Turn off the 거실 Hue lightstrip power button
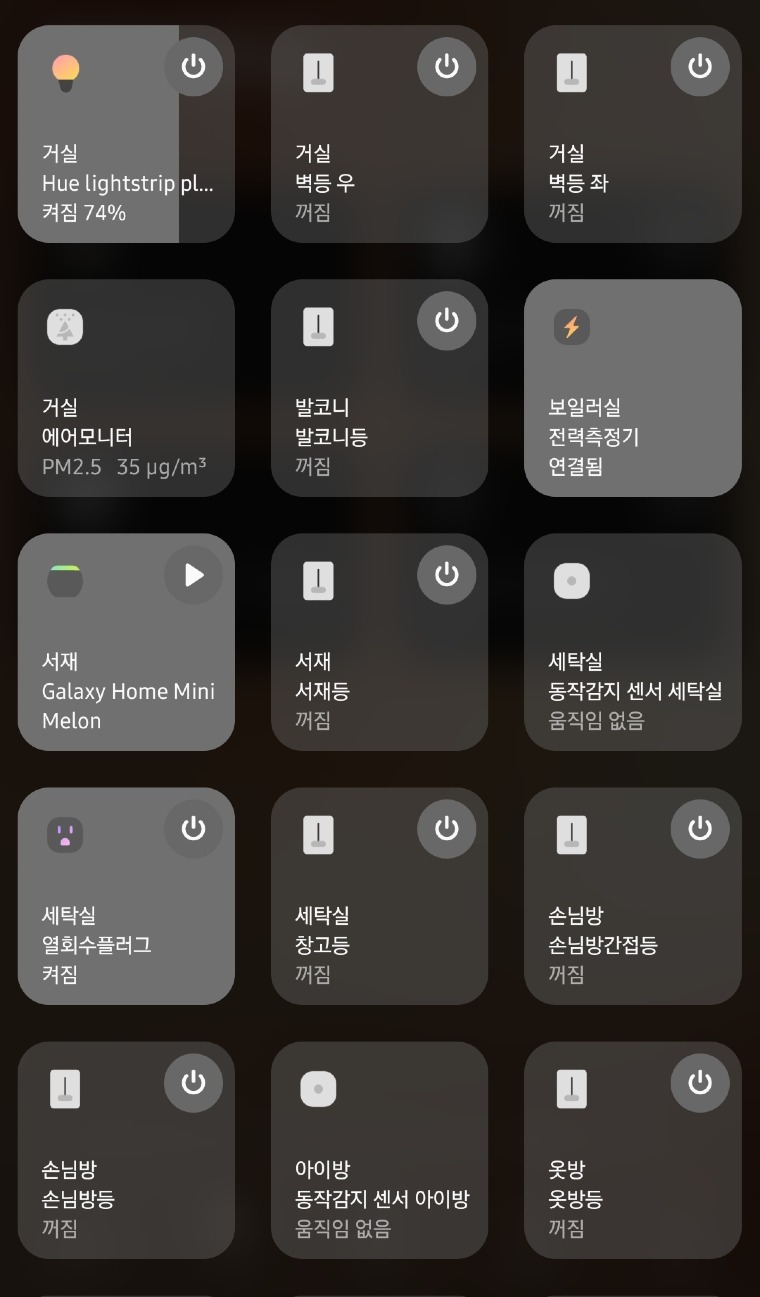The image size is (760, 1297). click(x=193, y=67)
